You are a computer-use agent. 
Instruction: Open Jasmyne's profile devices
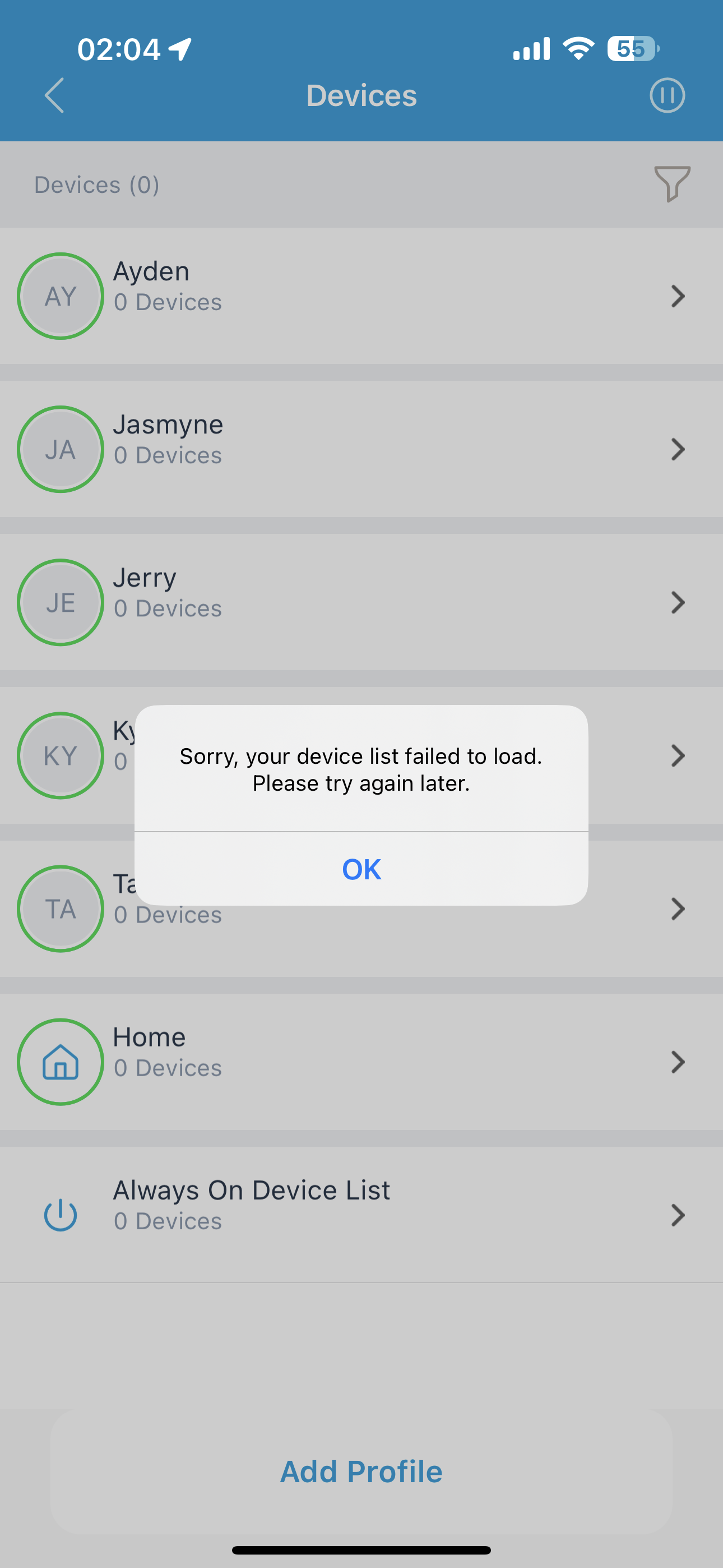[361, 449]
